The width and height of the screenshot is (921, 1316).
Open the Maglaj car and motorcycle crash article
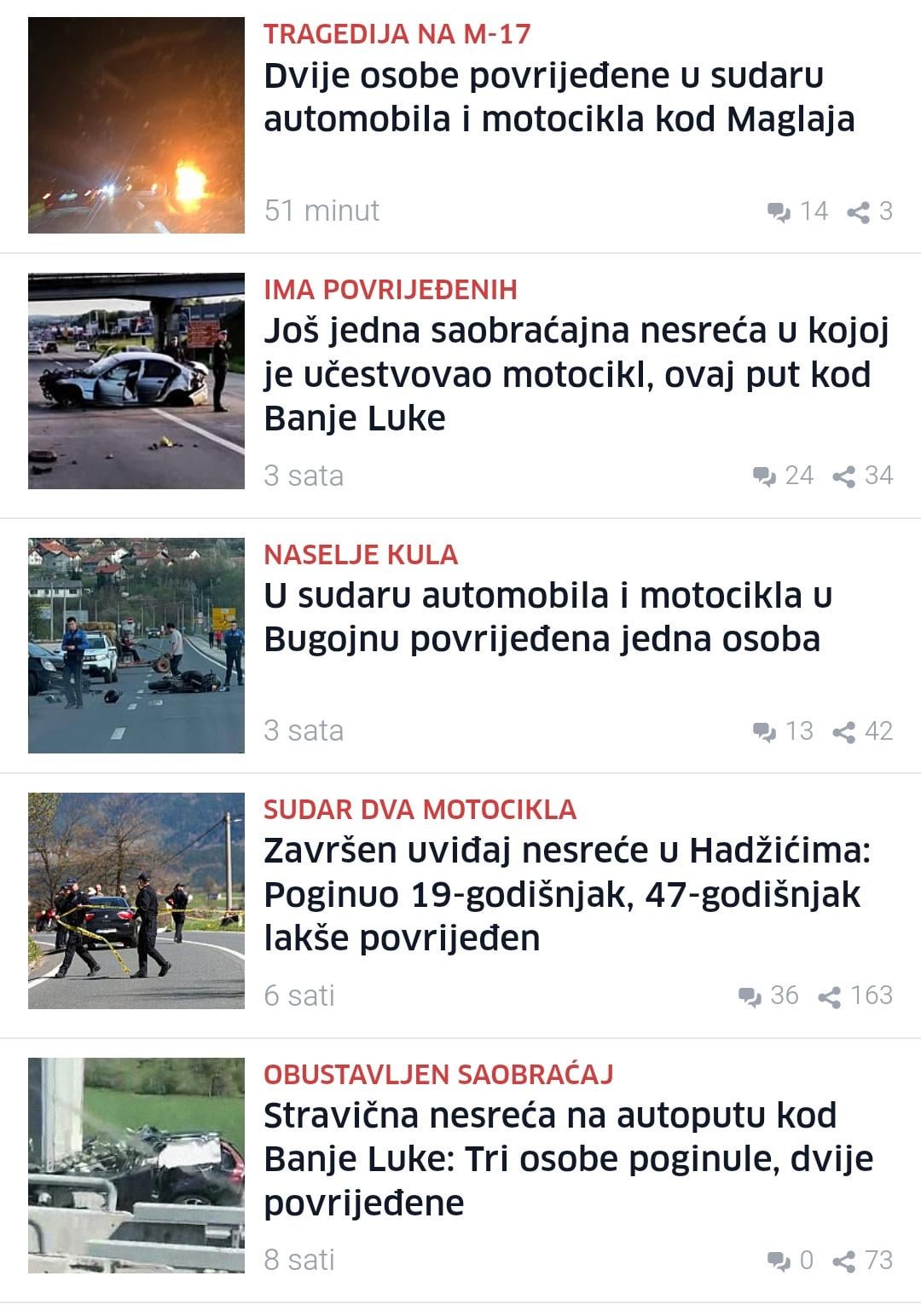click(559, 97)
